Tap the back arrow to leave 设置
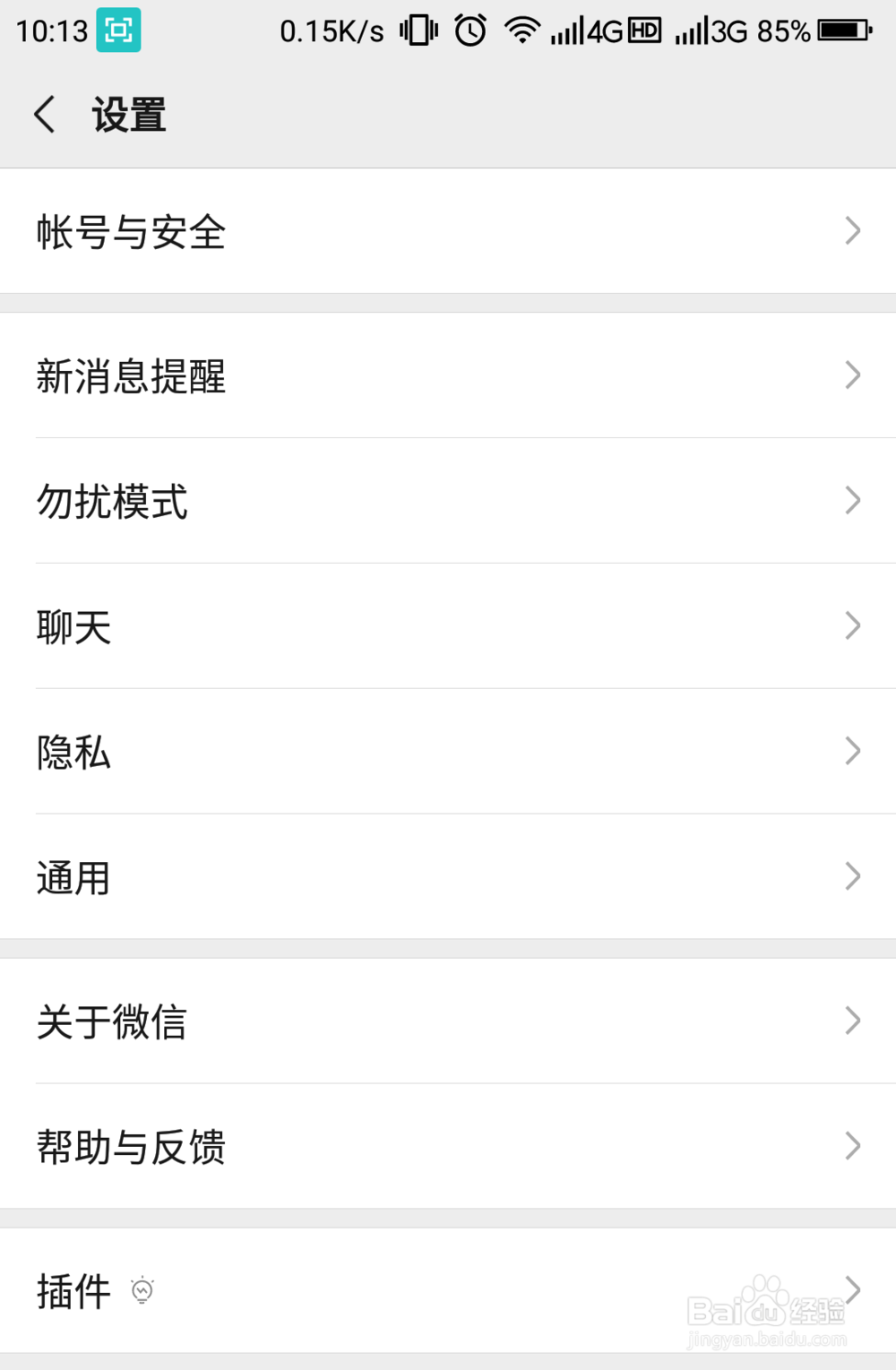This screenshot has height=1370, width=896. 45,115
